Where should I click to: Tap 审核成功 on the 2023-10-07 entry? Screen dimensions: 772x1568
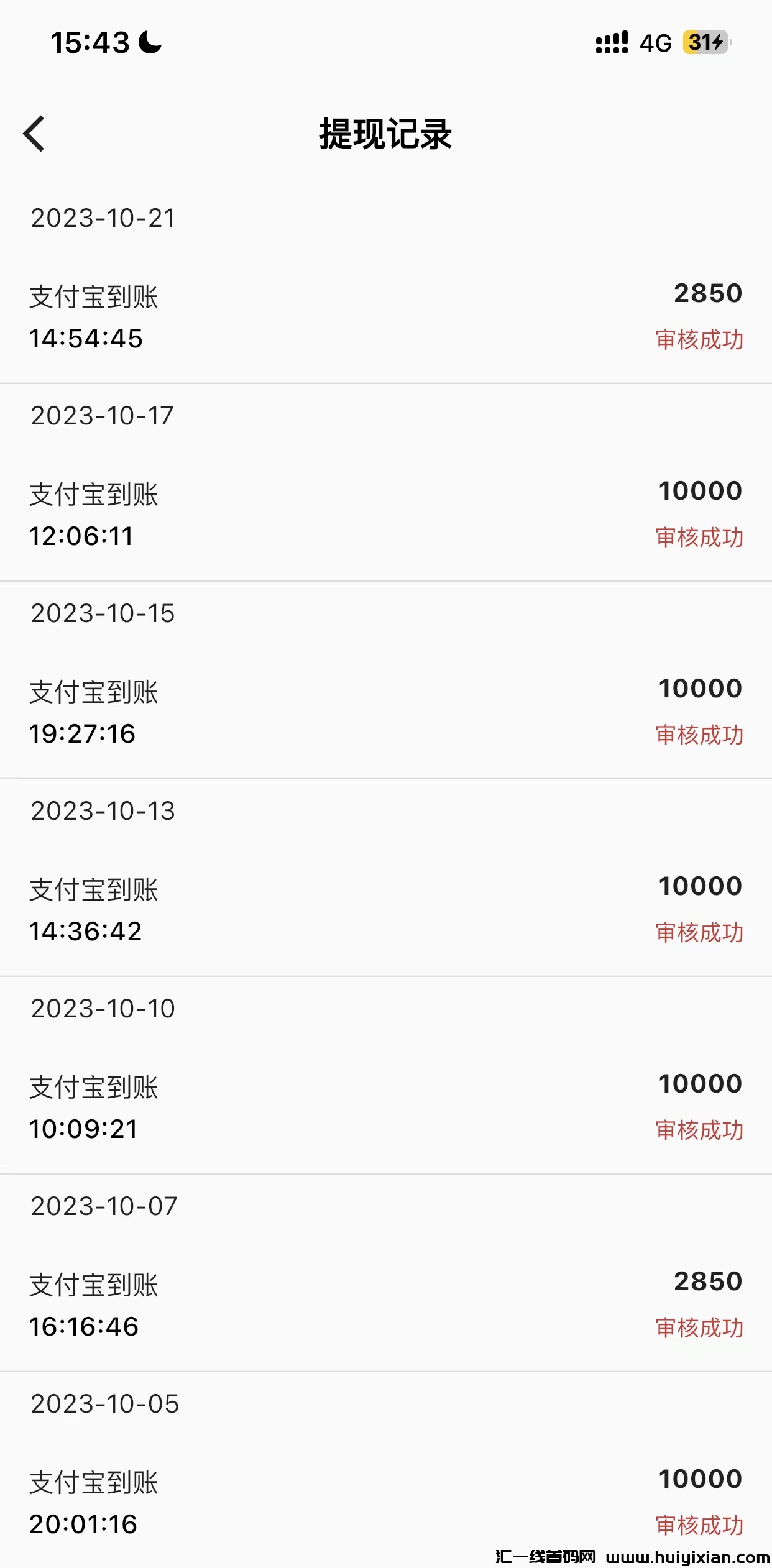[x=699, y=1327]
